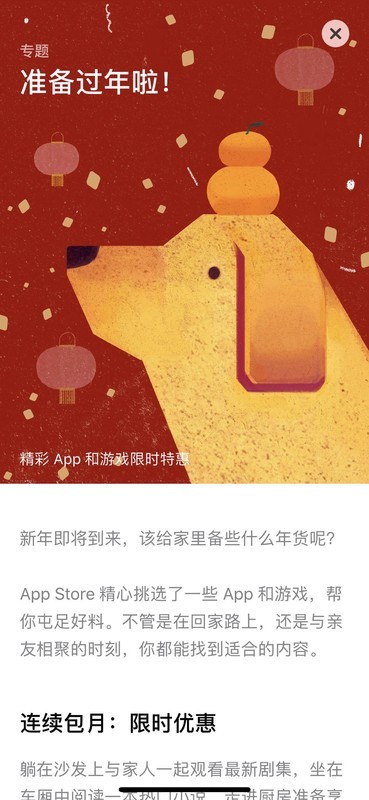Viewport: 369px width, 800px height.
Task: Close the 准备过年啦 story page
Action: click(x=335, y=34)
